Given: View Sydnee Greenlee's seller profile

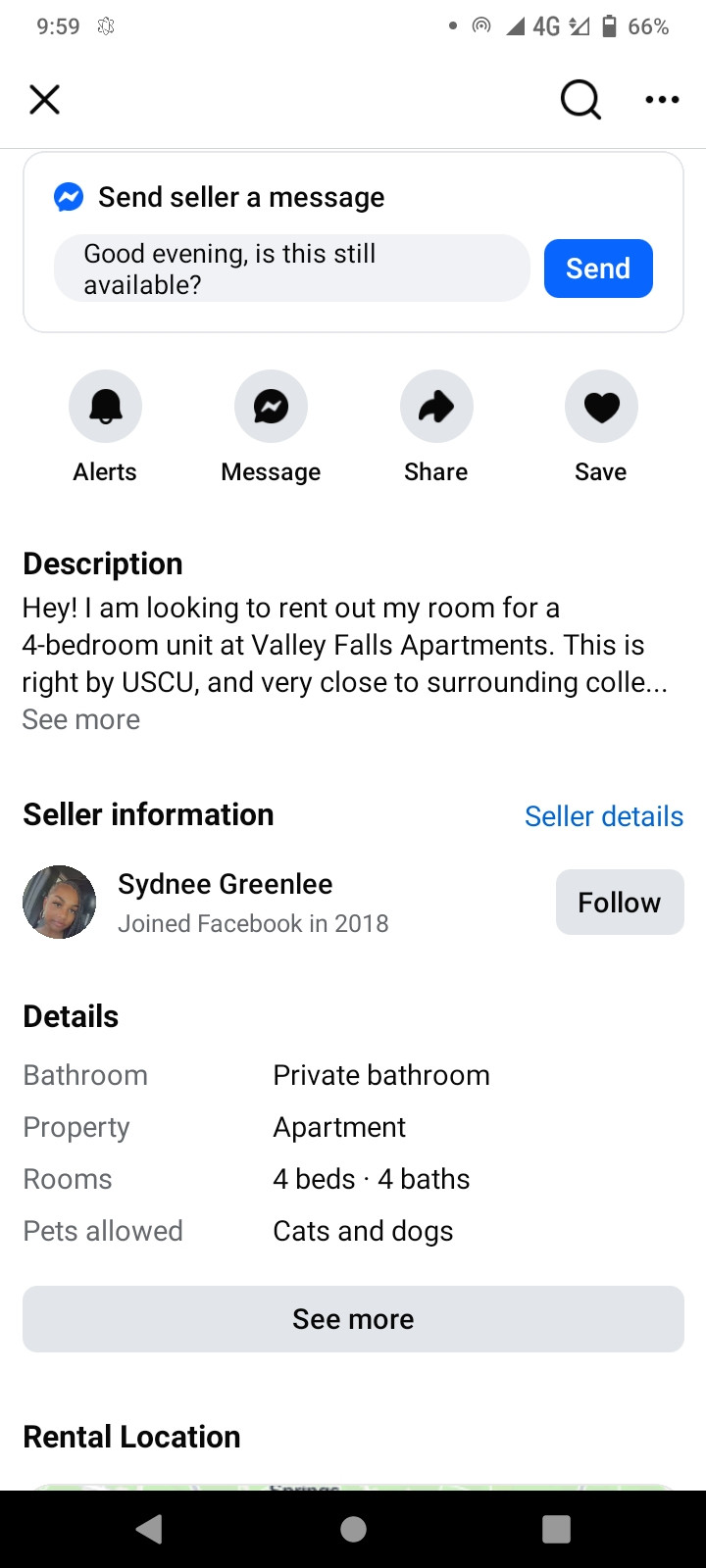Looking at the screenshot, I should (x=225, y=884).
